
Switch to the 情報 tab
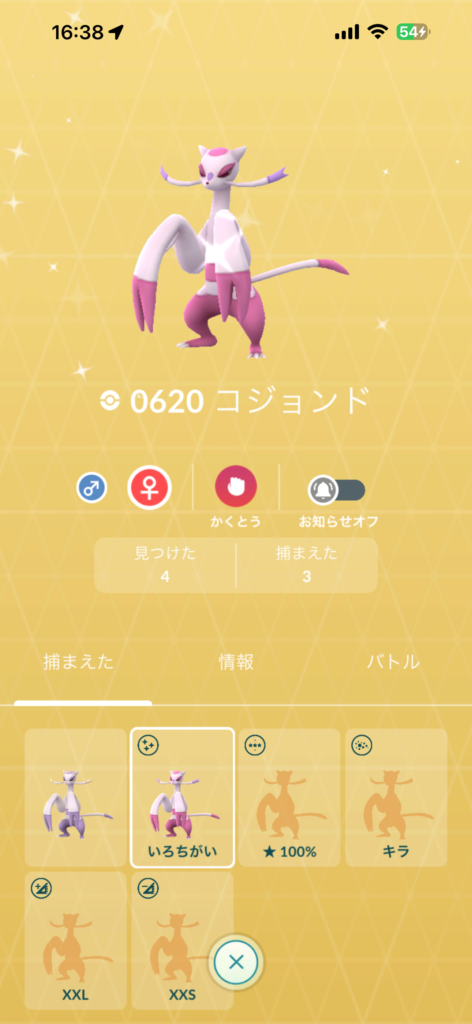click(x=236, y=662)
